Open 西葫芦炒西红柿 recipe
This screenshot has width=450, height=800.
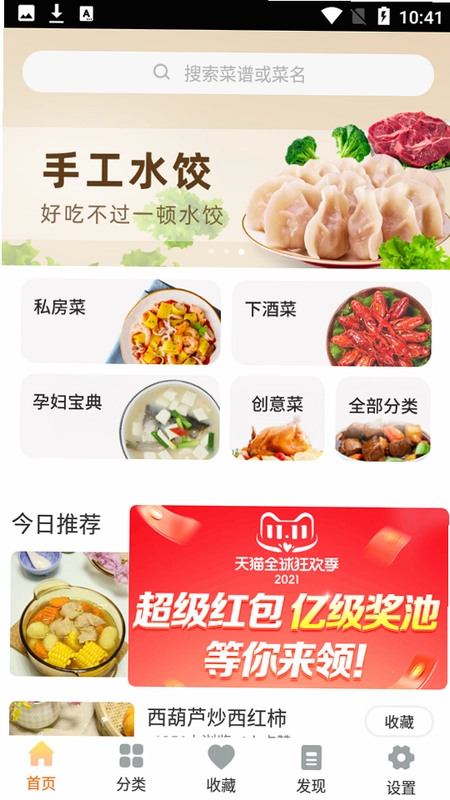[217, 718]
